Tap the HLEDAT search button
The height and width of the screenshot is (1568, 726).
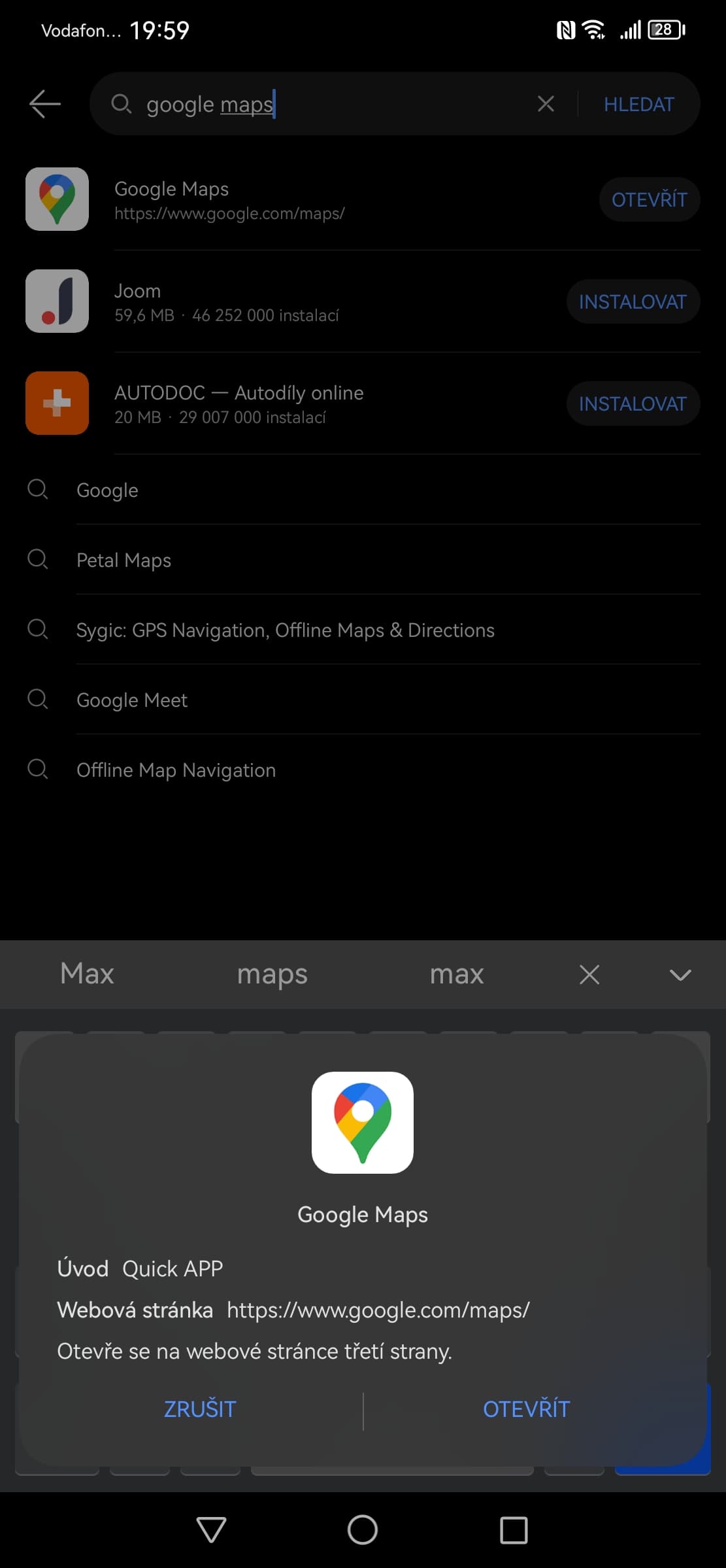(x=638, y=104)
